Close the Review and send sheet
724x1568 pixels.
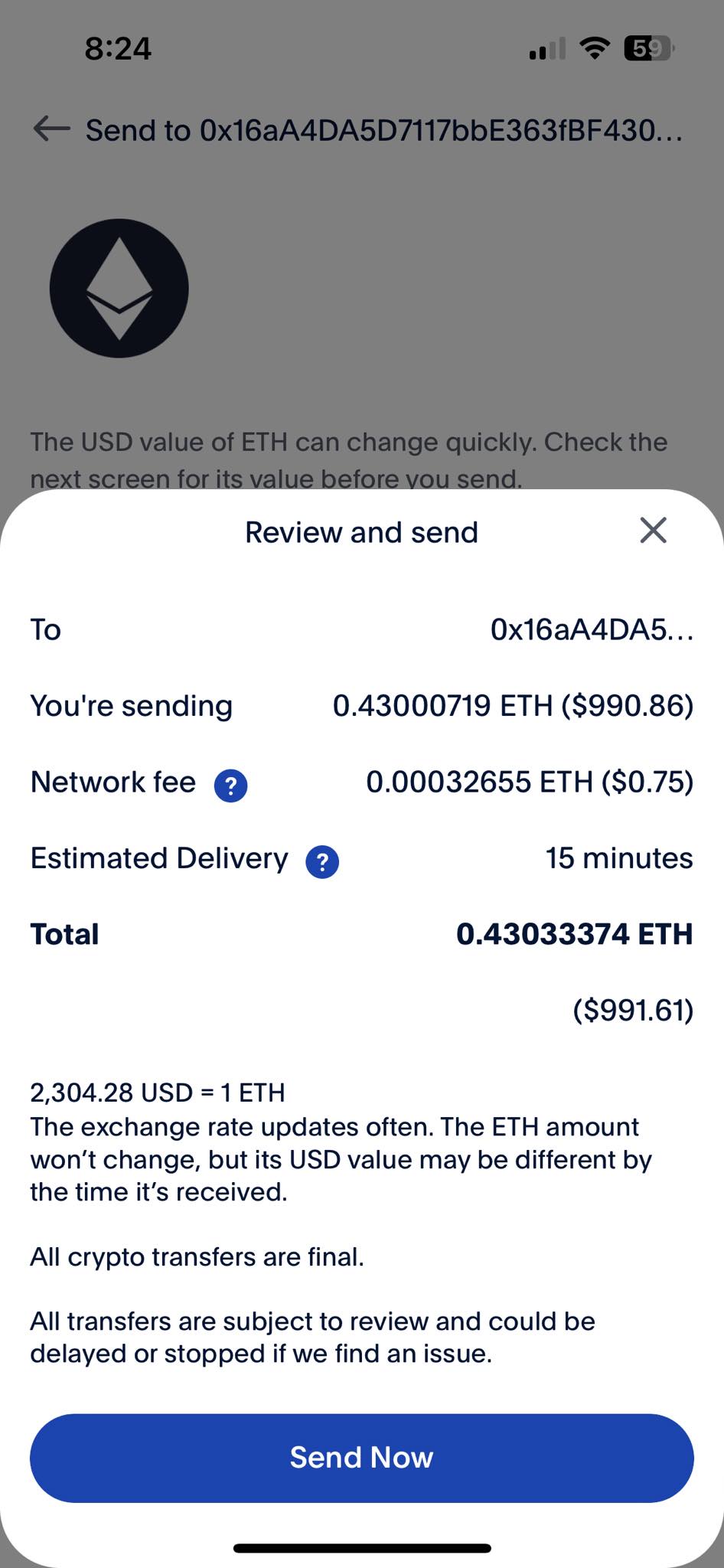click(653, 530)
